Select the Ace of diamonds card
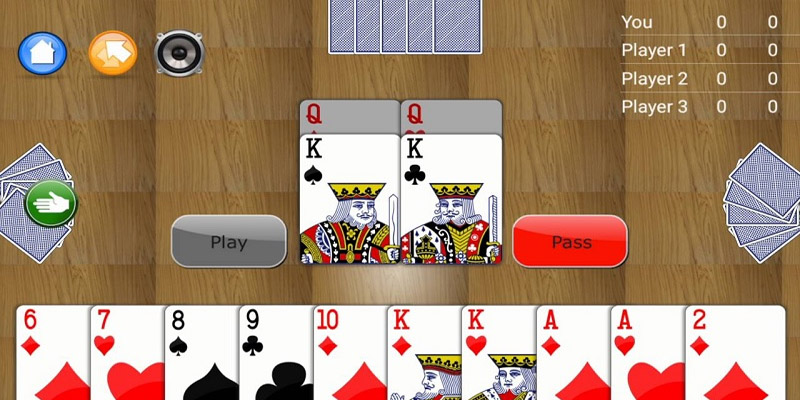The image size is (800, 400). (x=571, y=355)
